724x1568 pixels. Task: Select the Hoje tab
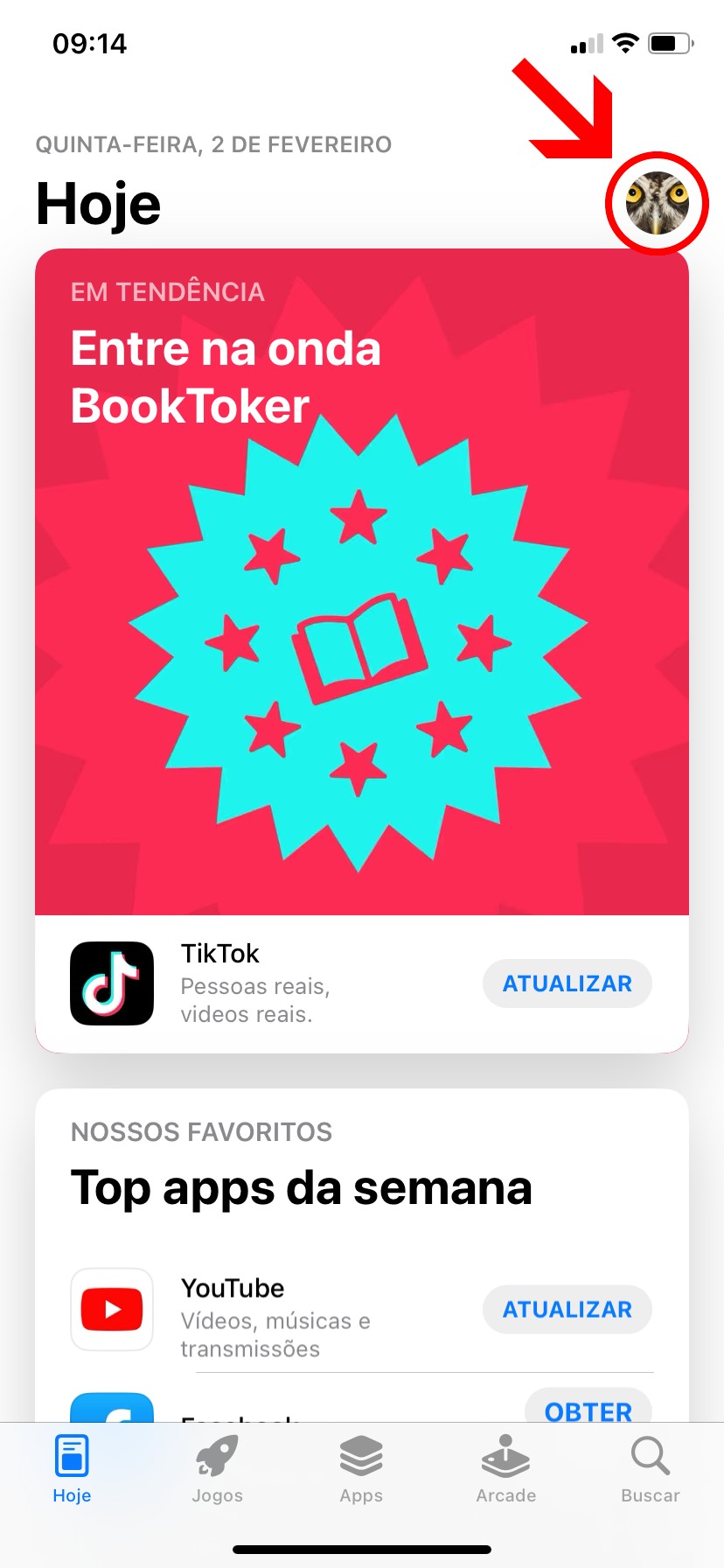(73, 1470)
